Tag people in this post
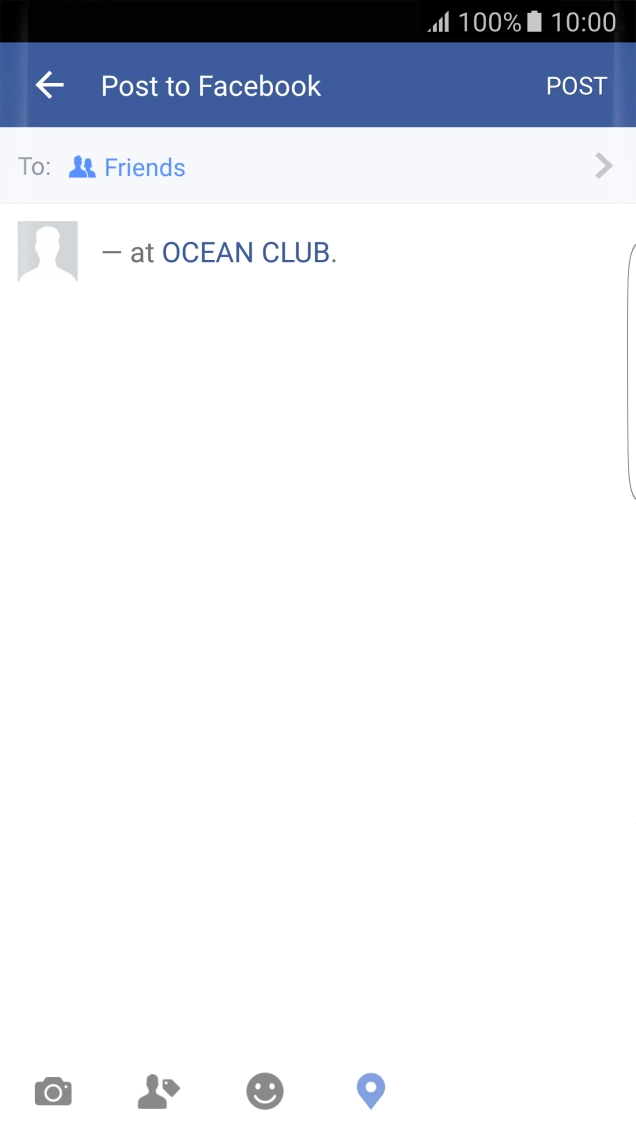The width and height of the screenshot is (636, 1130). pyautogui.click(x=158, y=1091)
